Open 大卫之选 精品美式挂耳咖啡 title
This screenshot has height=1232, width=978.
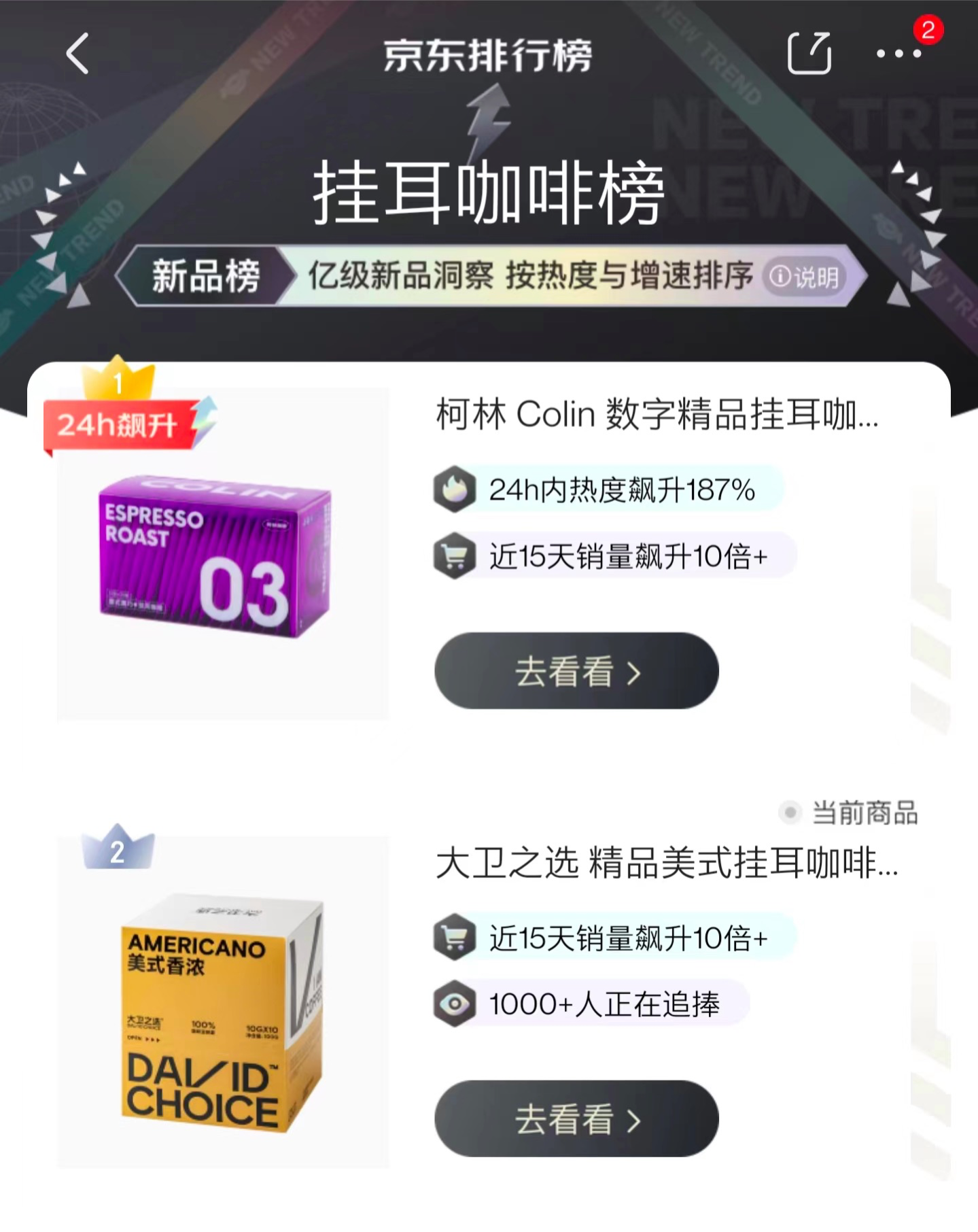click(666, 863)
